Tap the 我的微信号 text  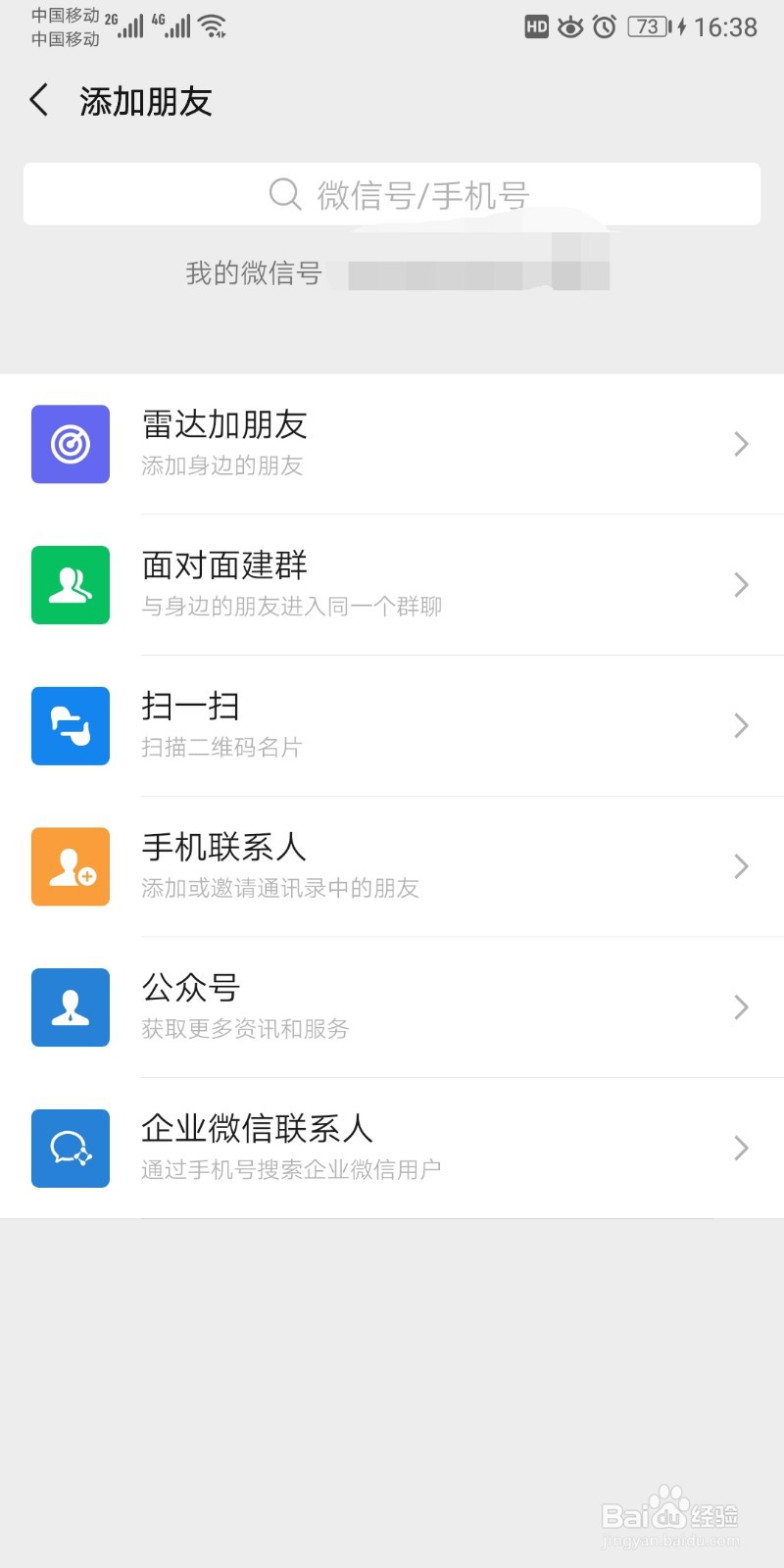pyautogui.click(x=253, y=273)
